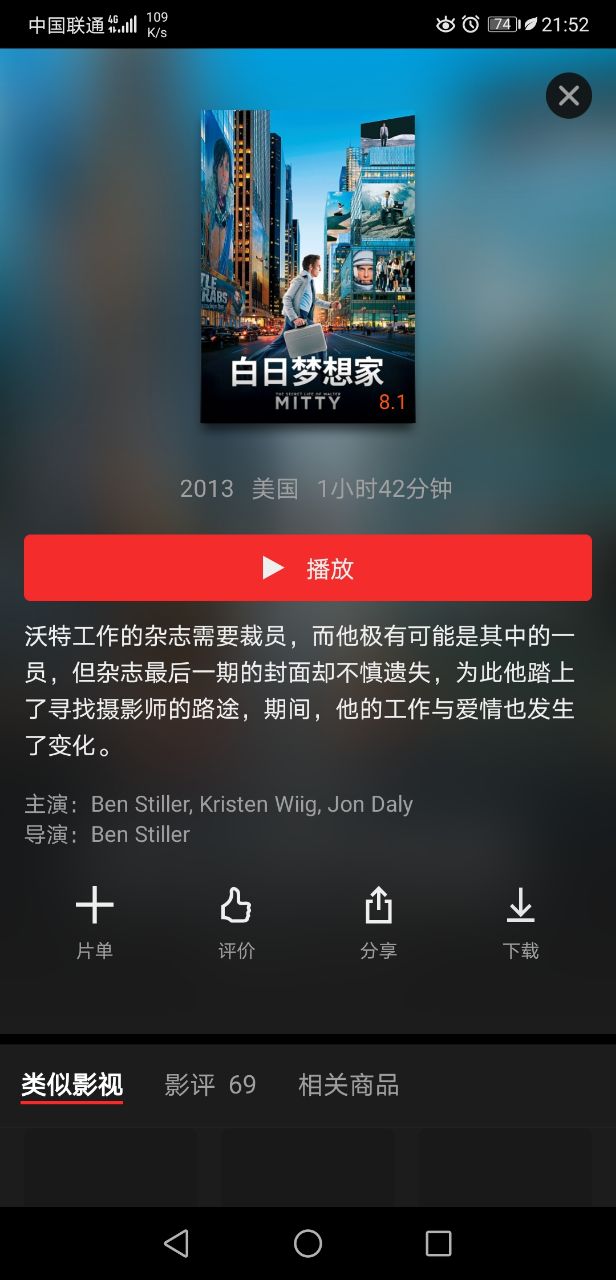This screenshot has height=1280, width=616.
Task: Close the movie detail overlay
Action: (x=568, y=96)
